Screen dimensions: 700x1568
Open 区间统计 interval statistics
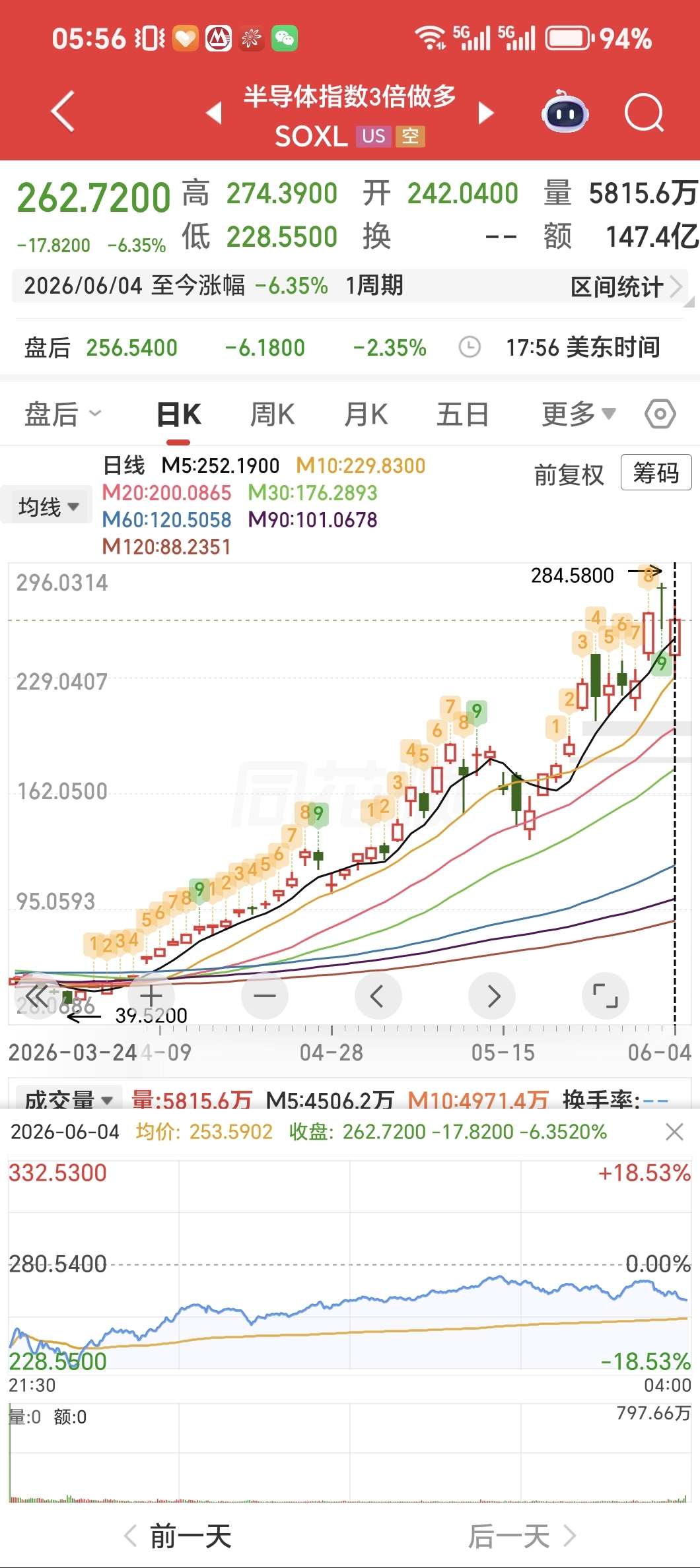625,286
